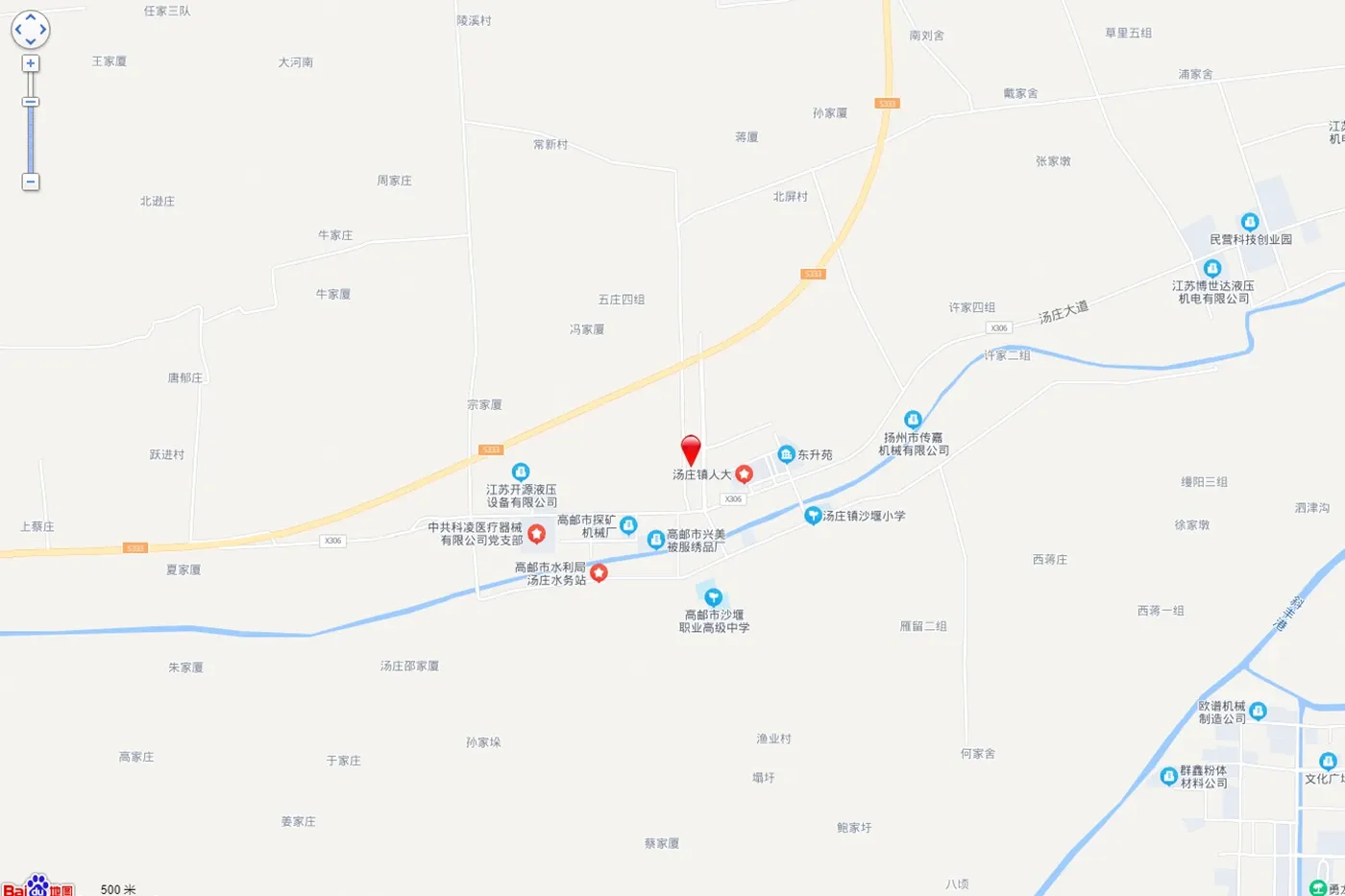Open the 群鑫粉体材料公司 marker
This screenshot has width=1345, height=896.
tap(1168, 776)
